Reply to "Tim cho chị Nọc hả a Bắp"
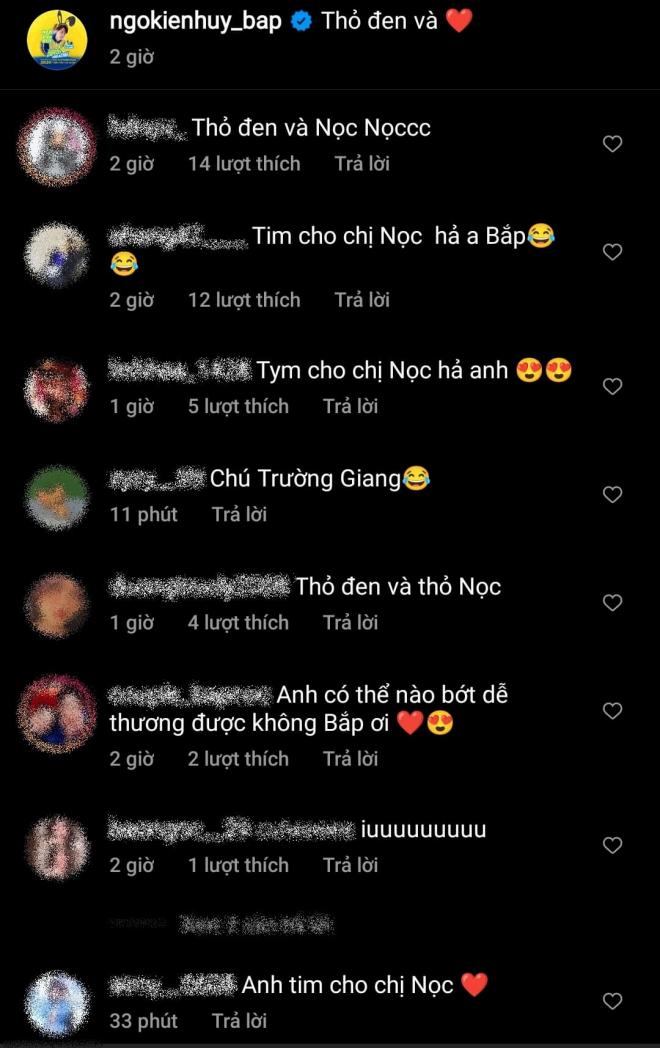 pos(362,300)
